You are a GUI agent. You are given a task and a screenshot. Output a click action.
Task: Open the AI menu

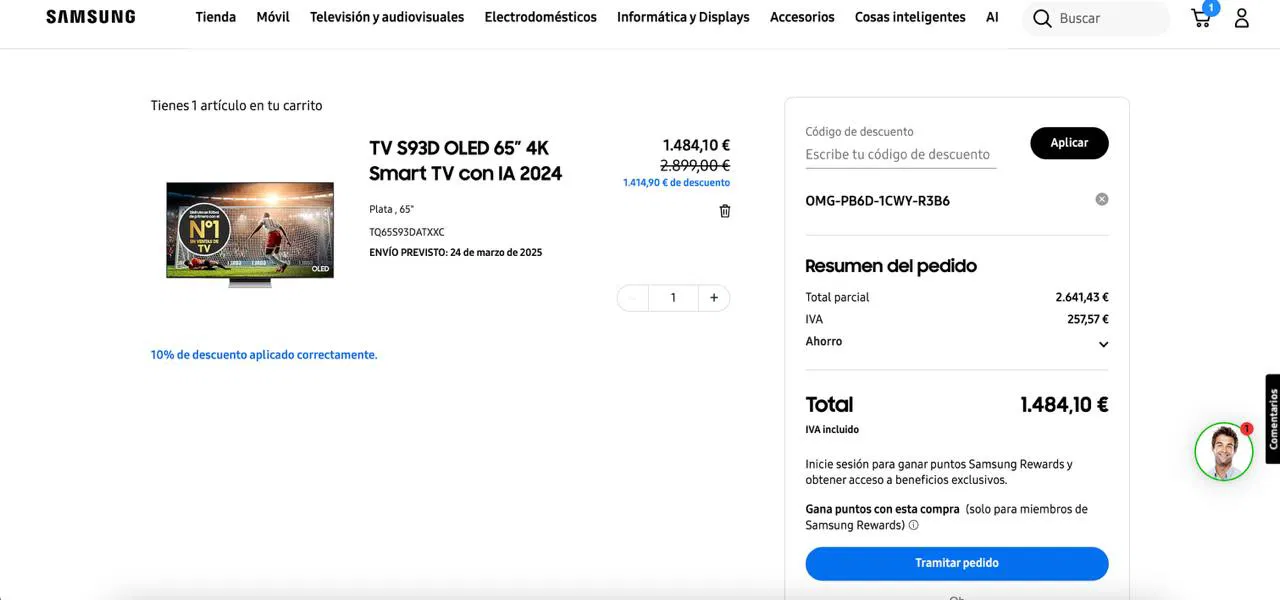(x=992, y=17)
